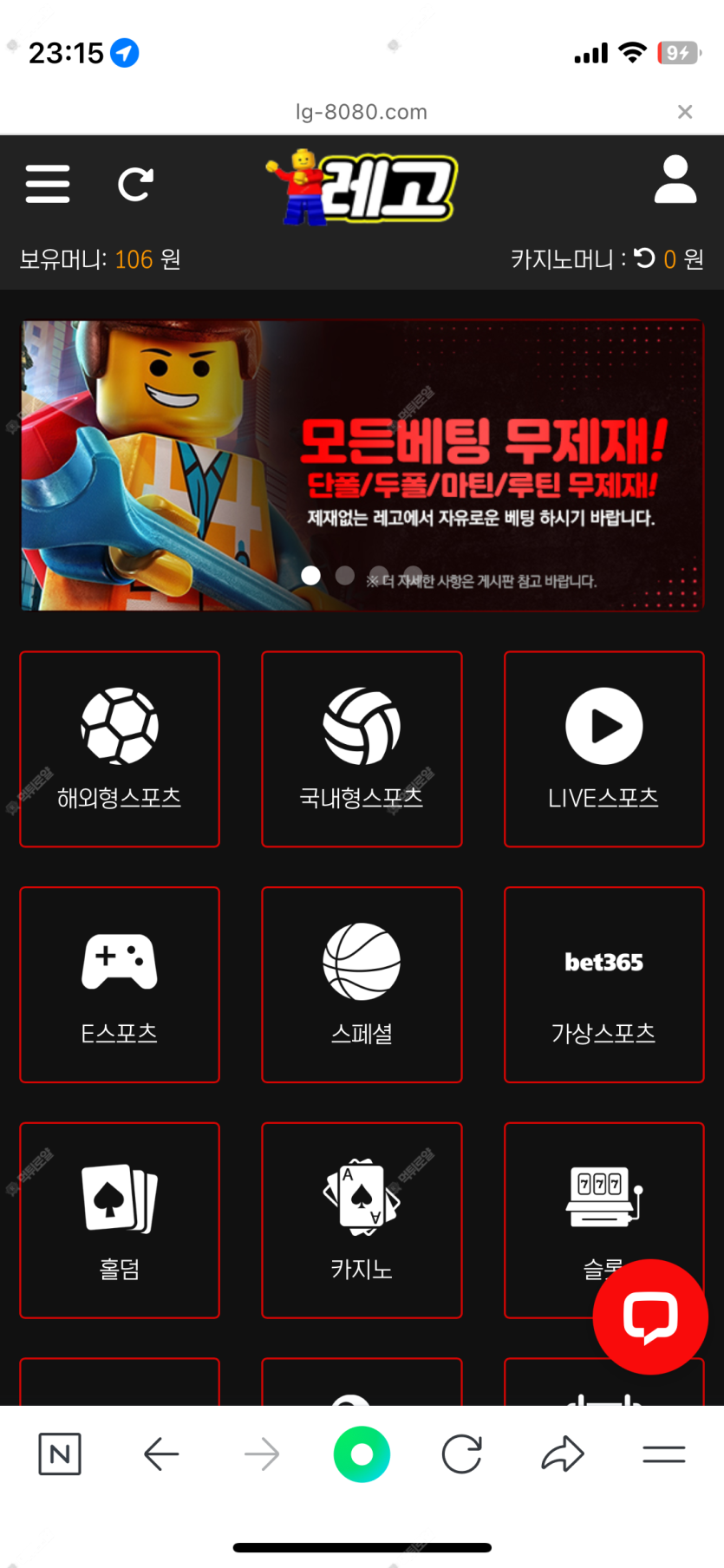Screen dimensions: 724x1568
Task: Open the 모든베팅 무제재 promo banner
Action: click(362, 466)
